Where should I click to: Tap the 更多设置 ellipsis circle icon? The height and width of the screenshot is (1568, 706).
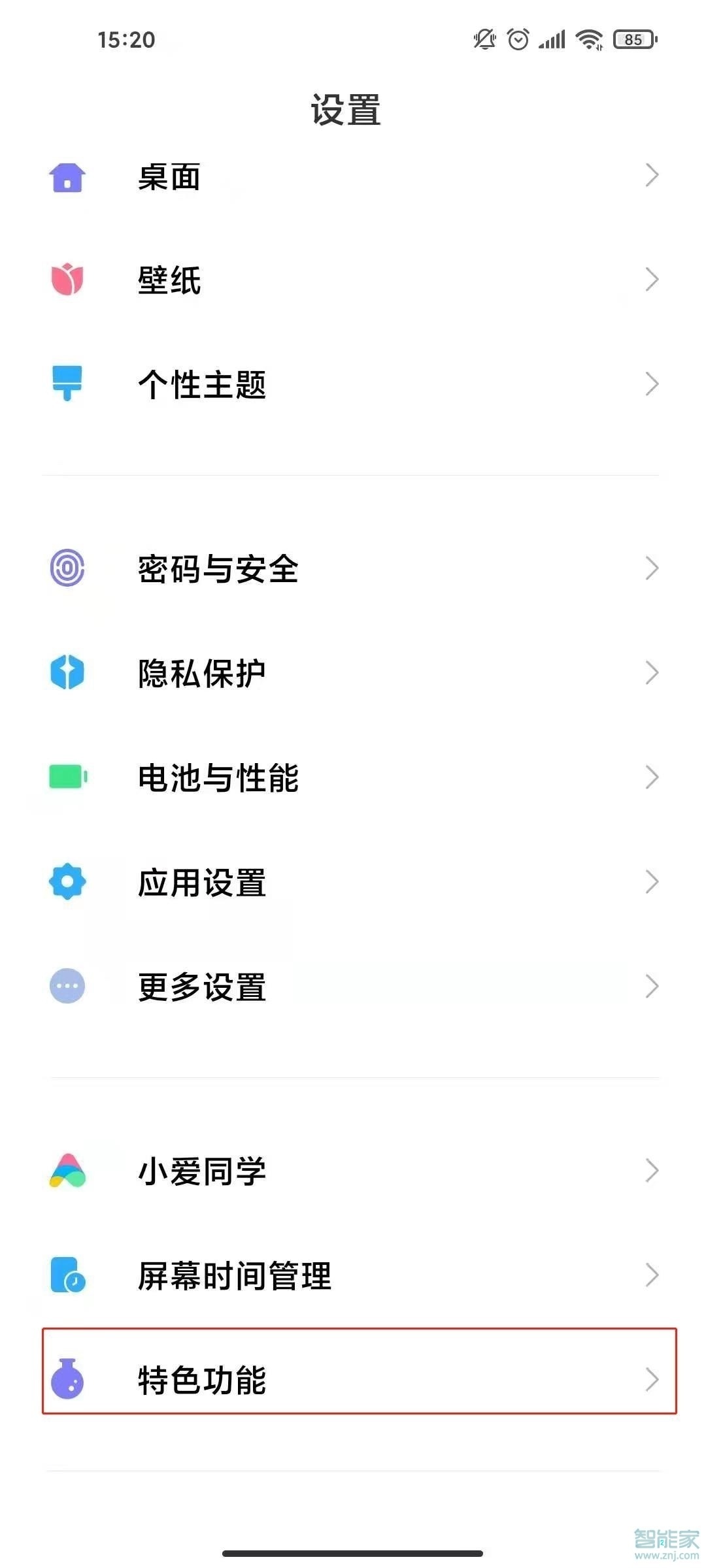(67, 988)
